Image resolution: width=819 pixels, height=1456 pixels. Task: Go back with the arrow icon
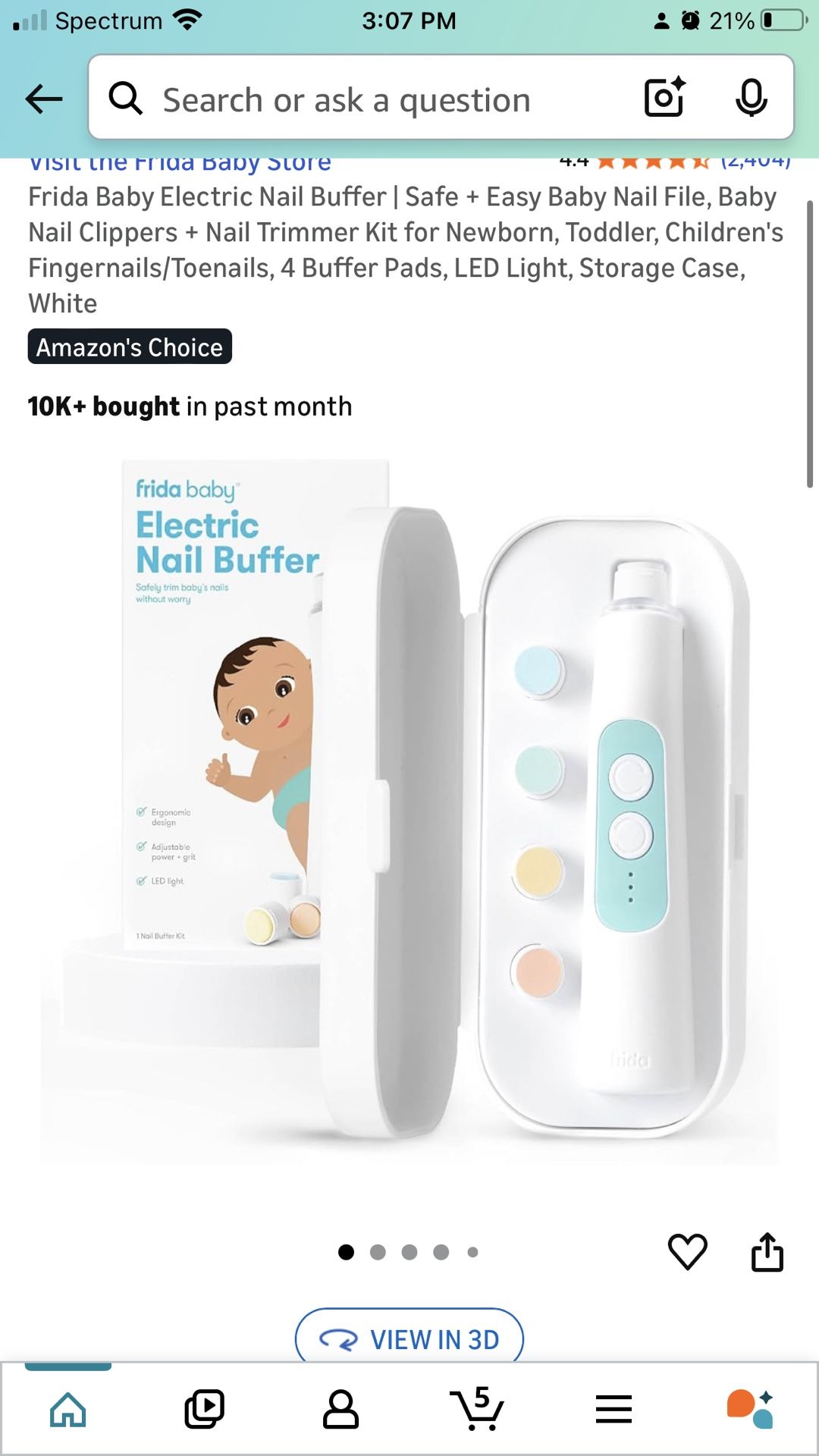[x=44, y=99]
